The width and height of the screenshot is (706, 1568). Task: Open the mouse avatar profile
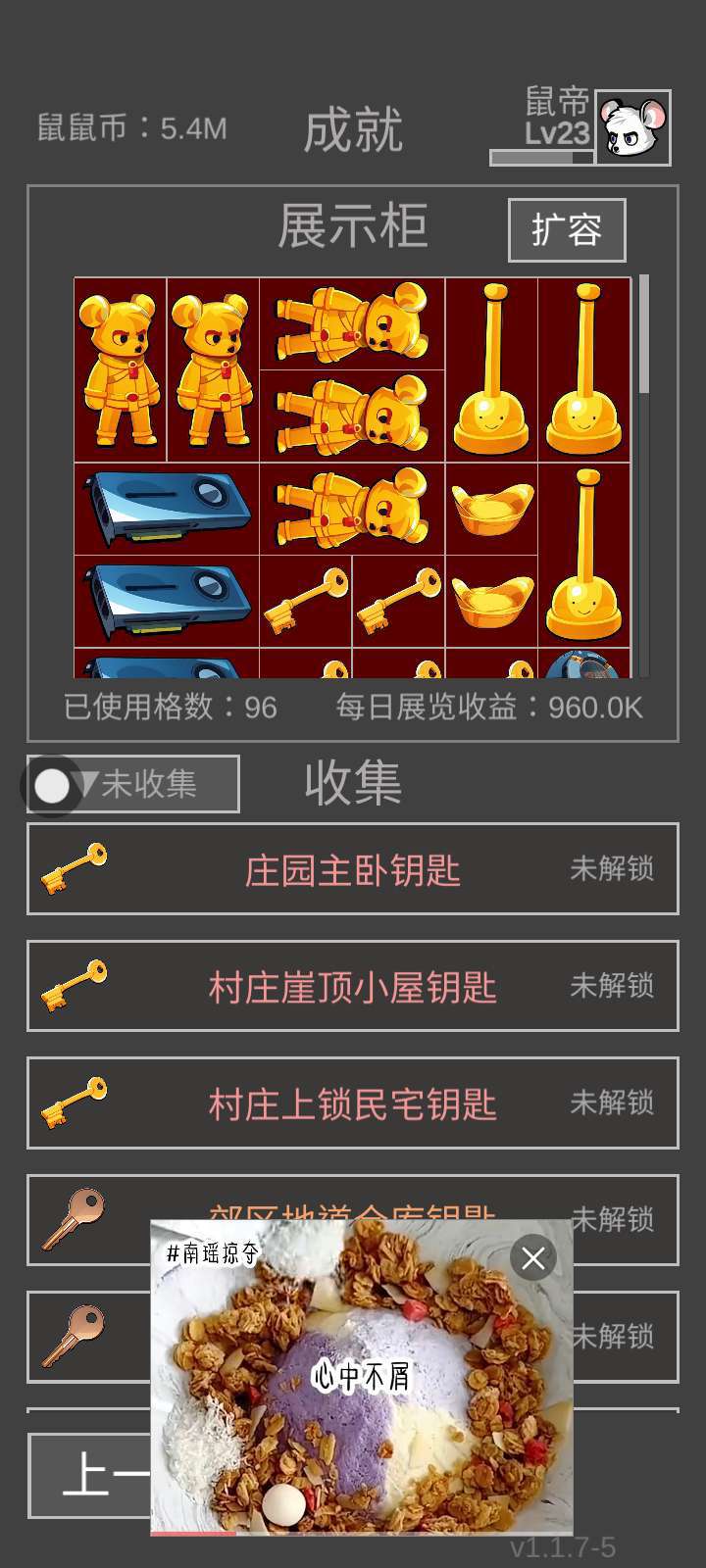click(632, 127)
